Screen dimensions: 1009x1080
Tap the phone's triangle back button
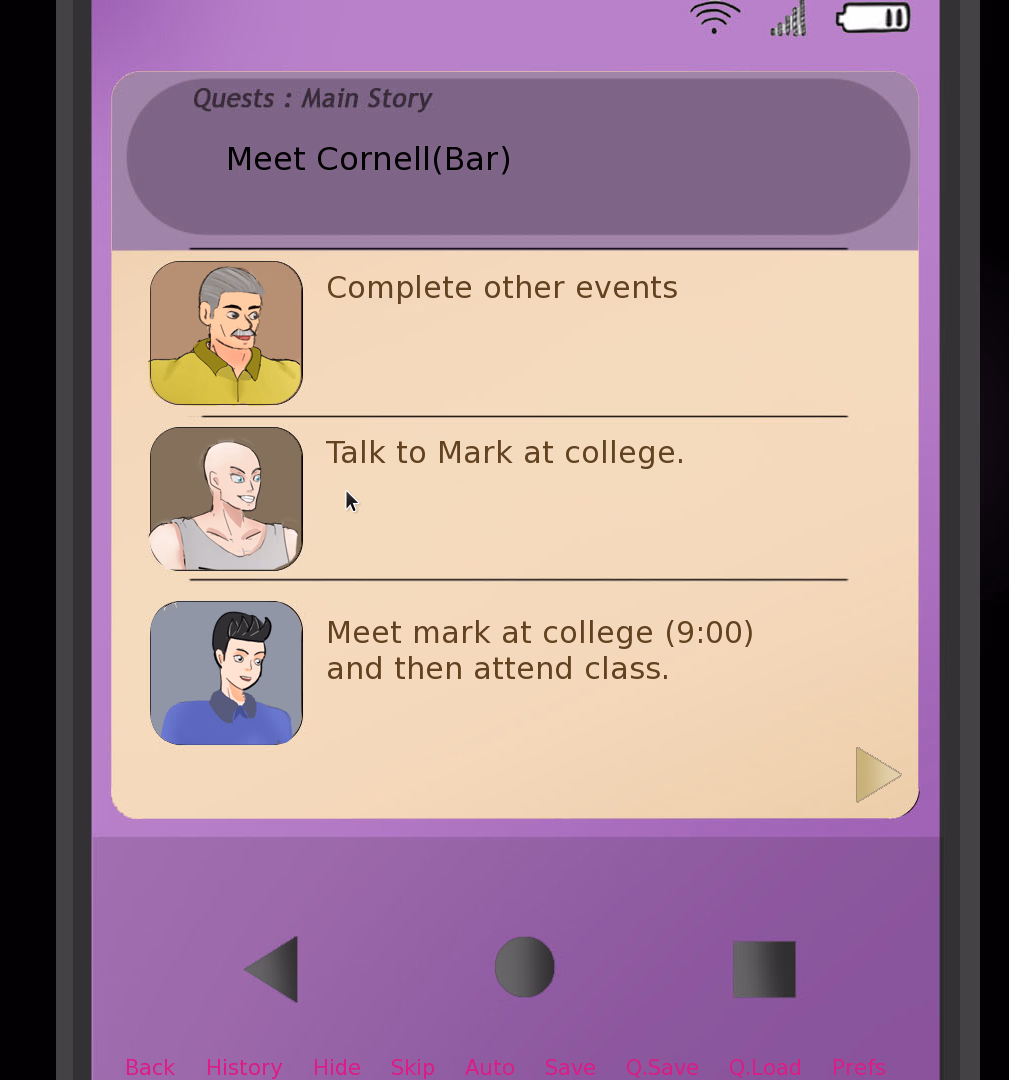click(x=273, y=968)
